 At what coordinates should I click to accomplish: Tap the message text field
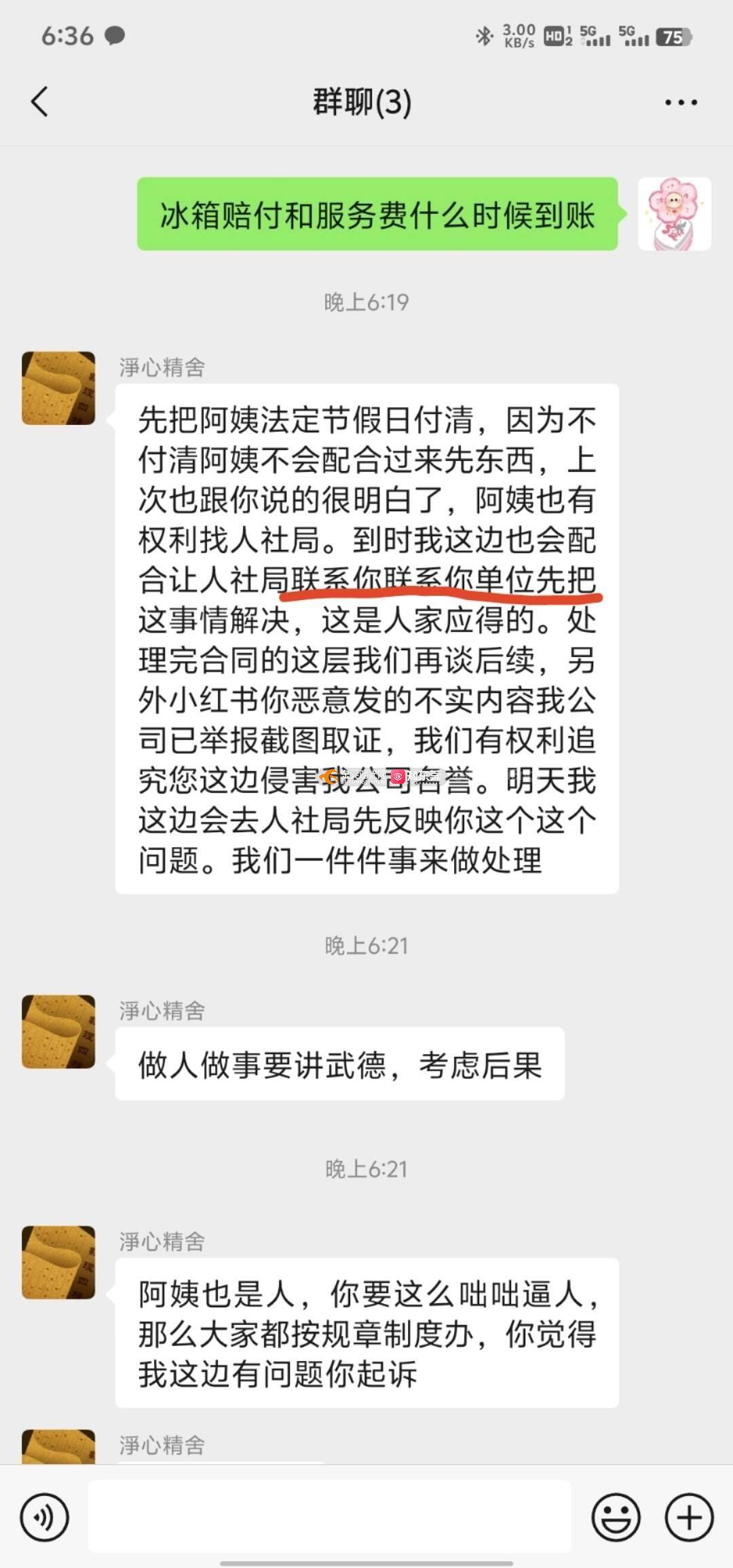[330, 1517]
